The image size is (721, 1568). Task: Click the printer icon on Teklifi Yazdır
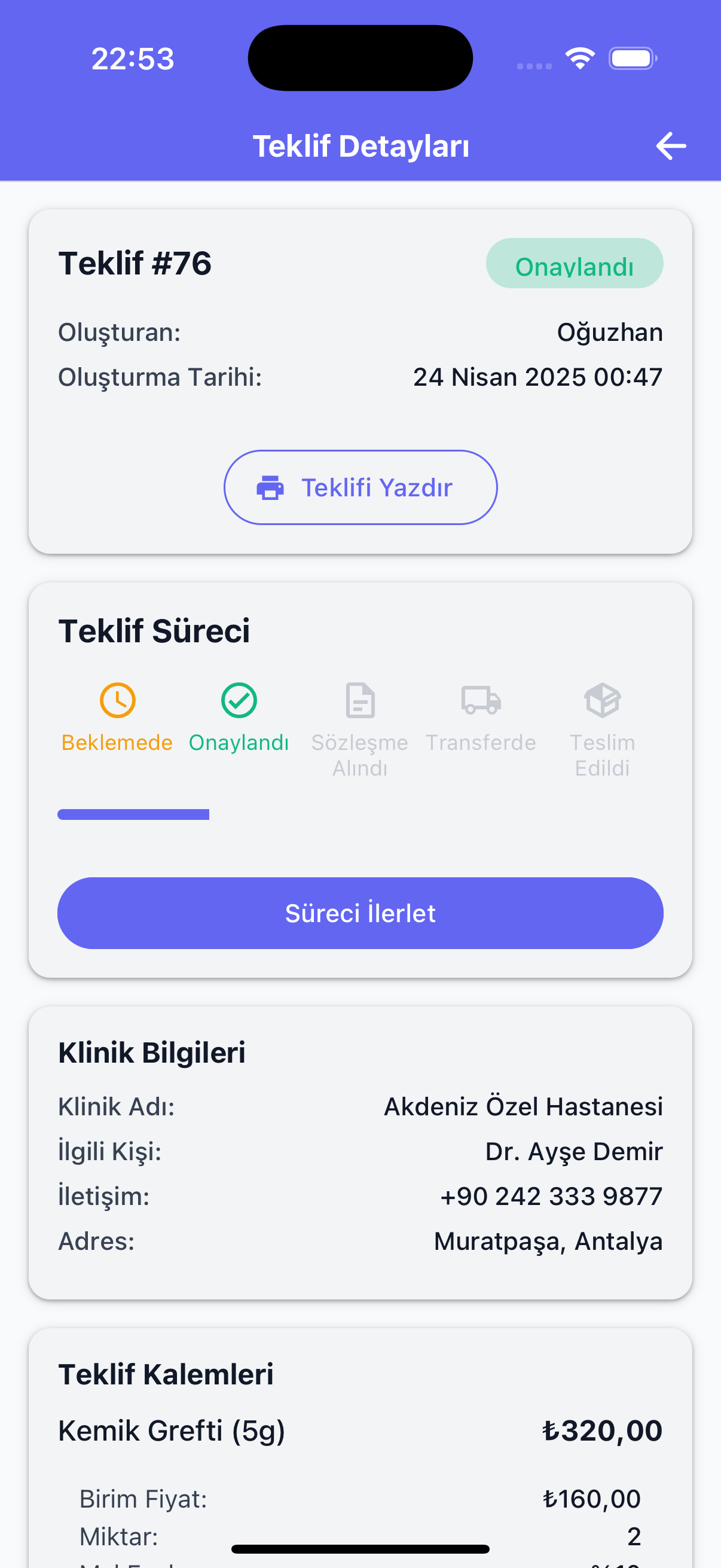[x=270, y=487]
